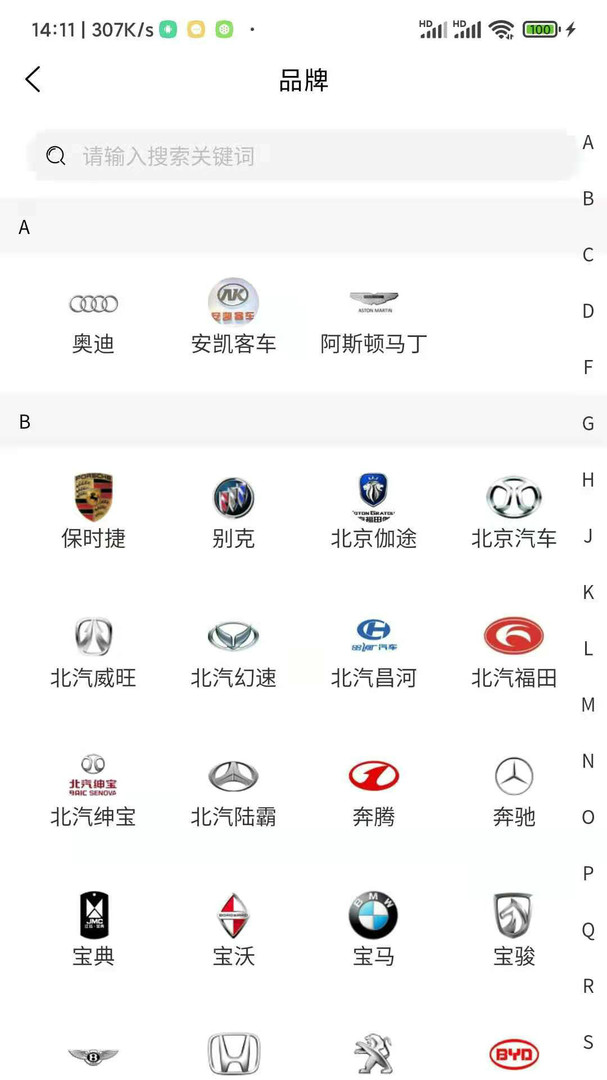
Task: Open the 宝马 brand
Action: pyautogui.click(x=373, y=930)
